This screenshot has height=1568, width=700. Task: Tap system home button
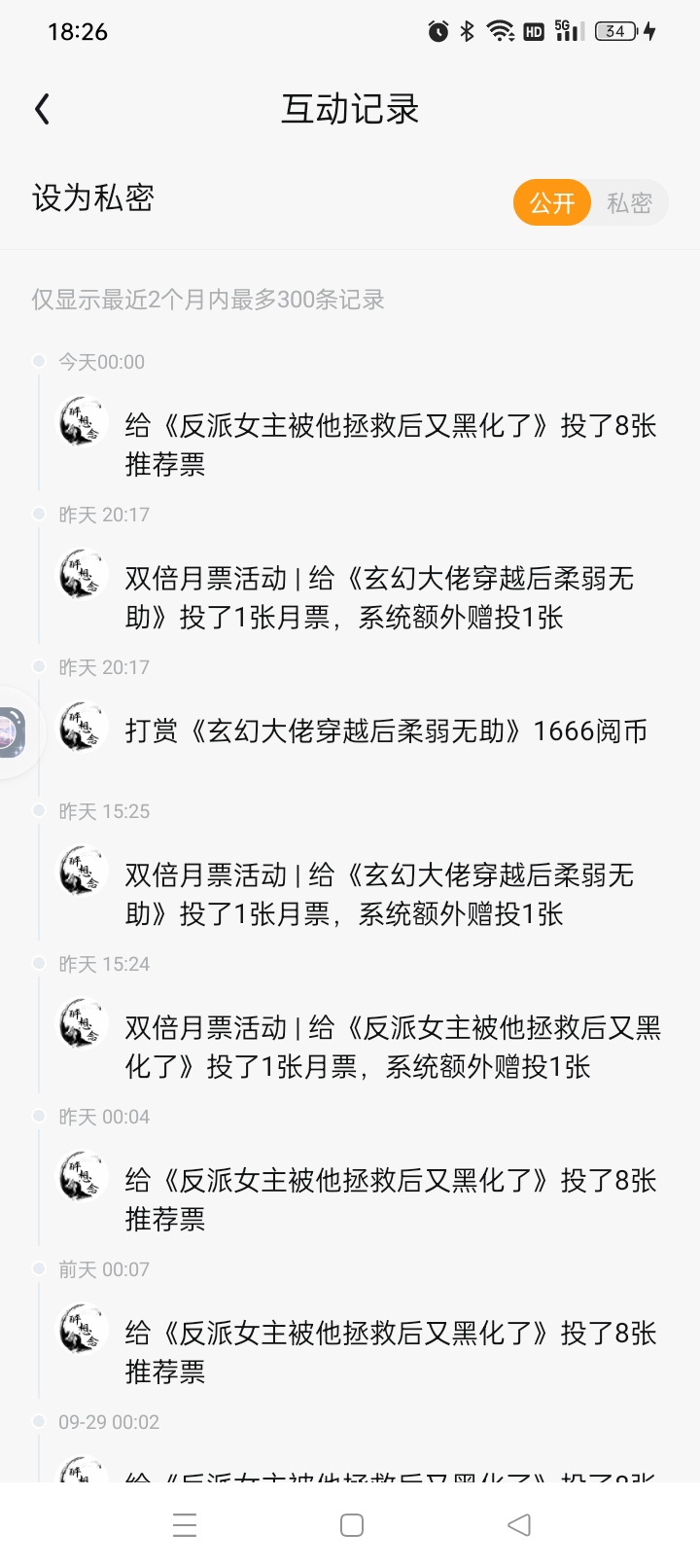coord(352,1524)
